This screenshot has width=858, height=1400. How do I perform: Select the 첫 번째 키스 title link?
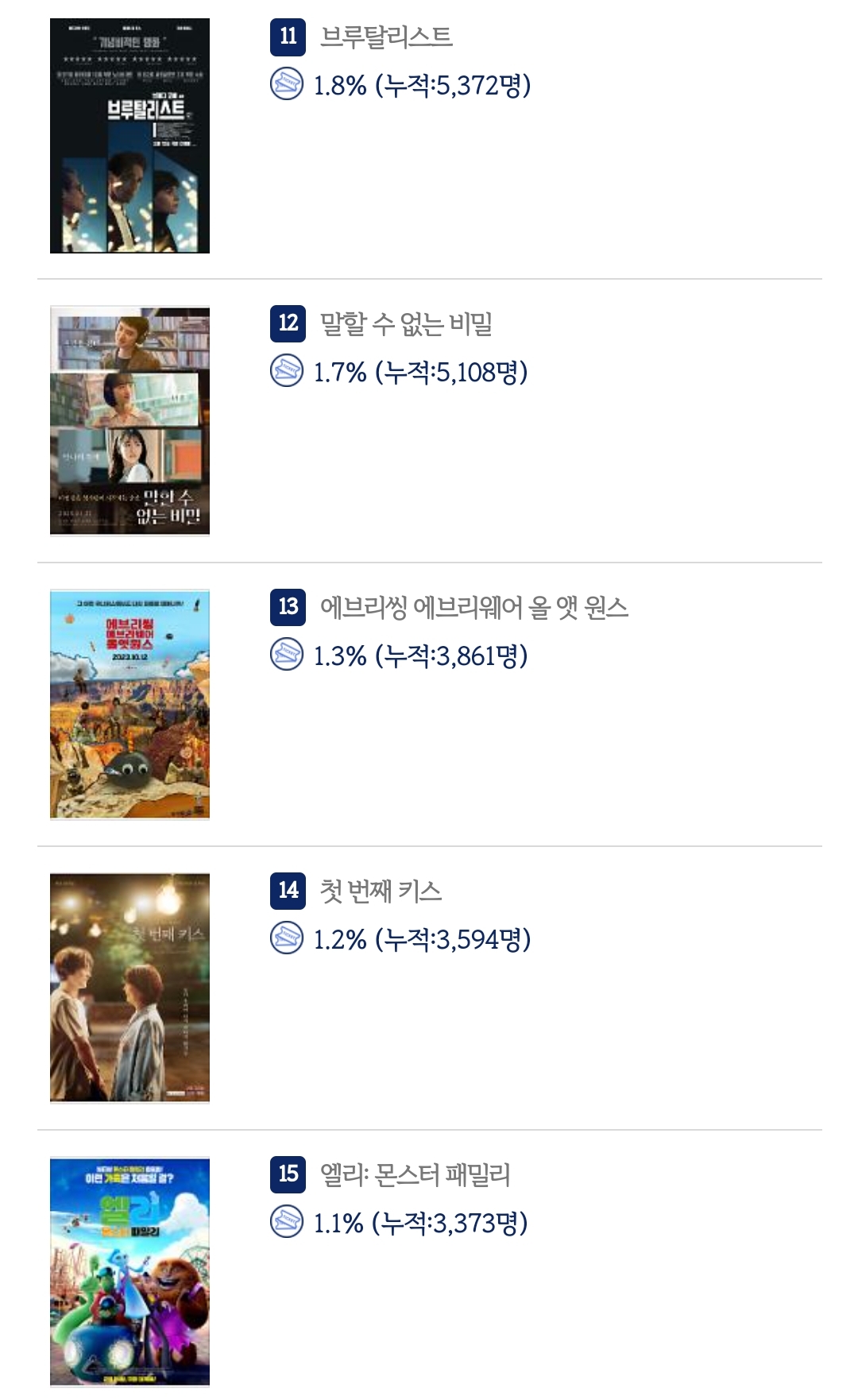point(381,891)
